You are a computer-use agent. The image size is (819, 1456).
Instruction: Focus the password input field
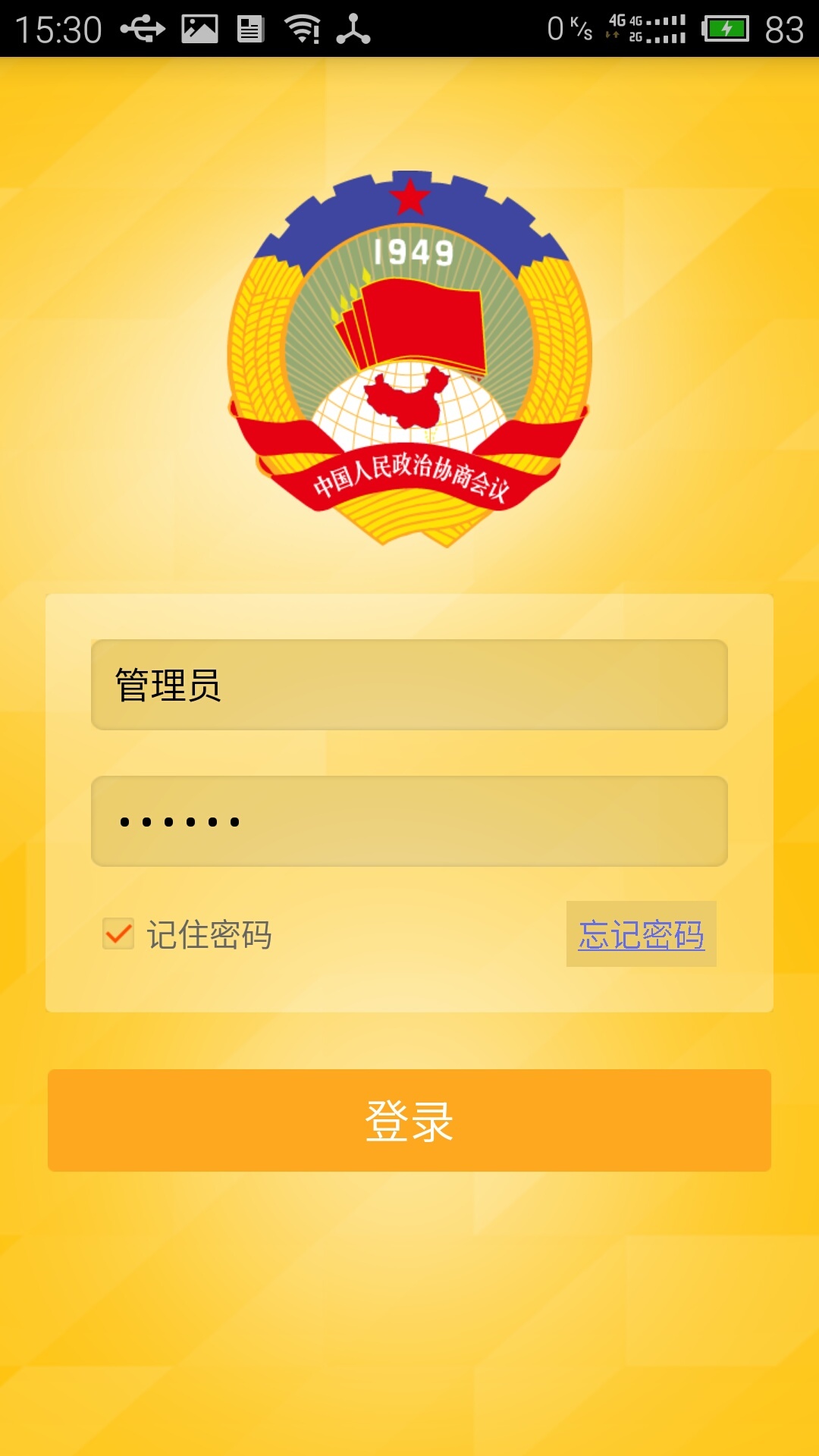tap(409, 821)
